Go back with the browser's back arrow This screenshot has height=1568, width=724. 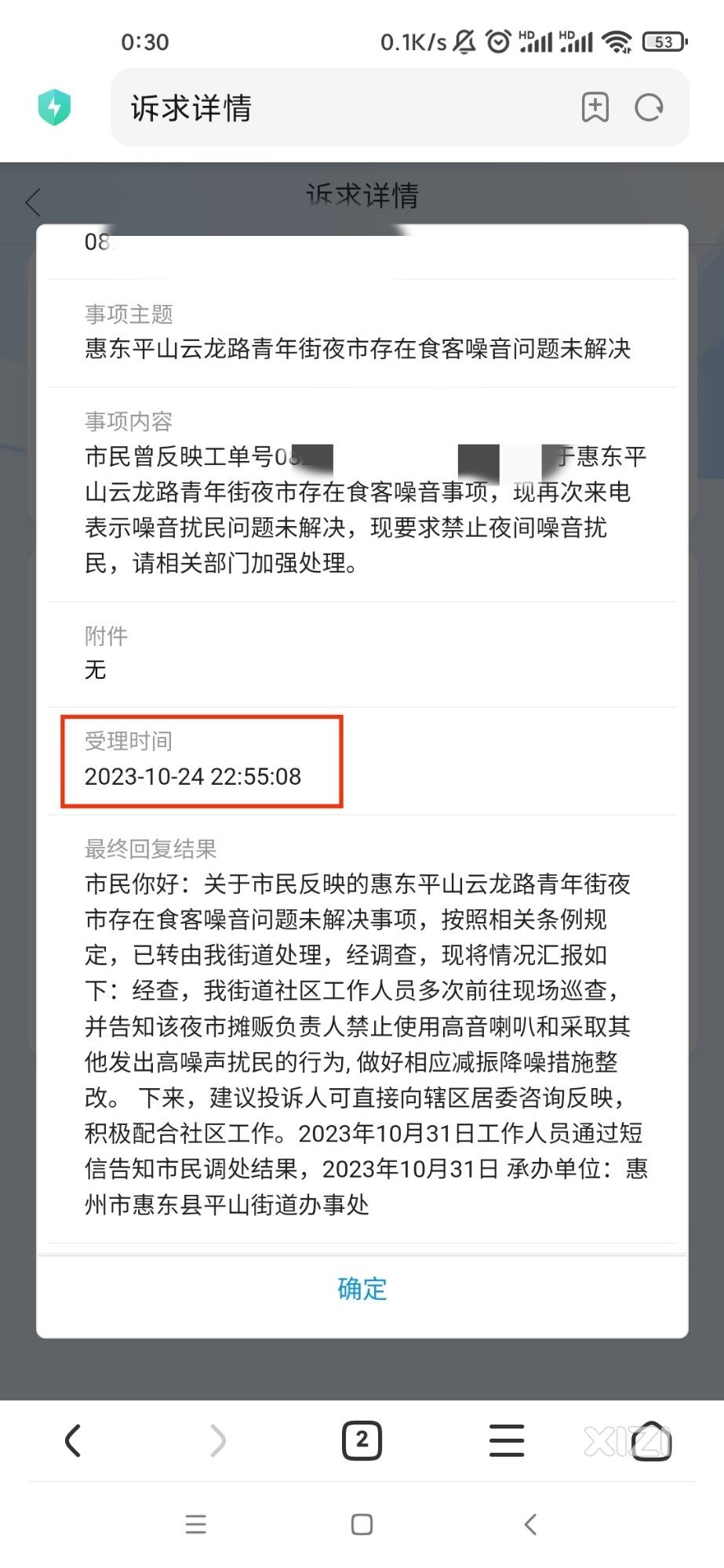point(73,1440)
